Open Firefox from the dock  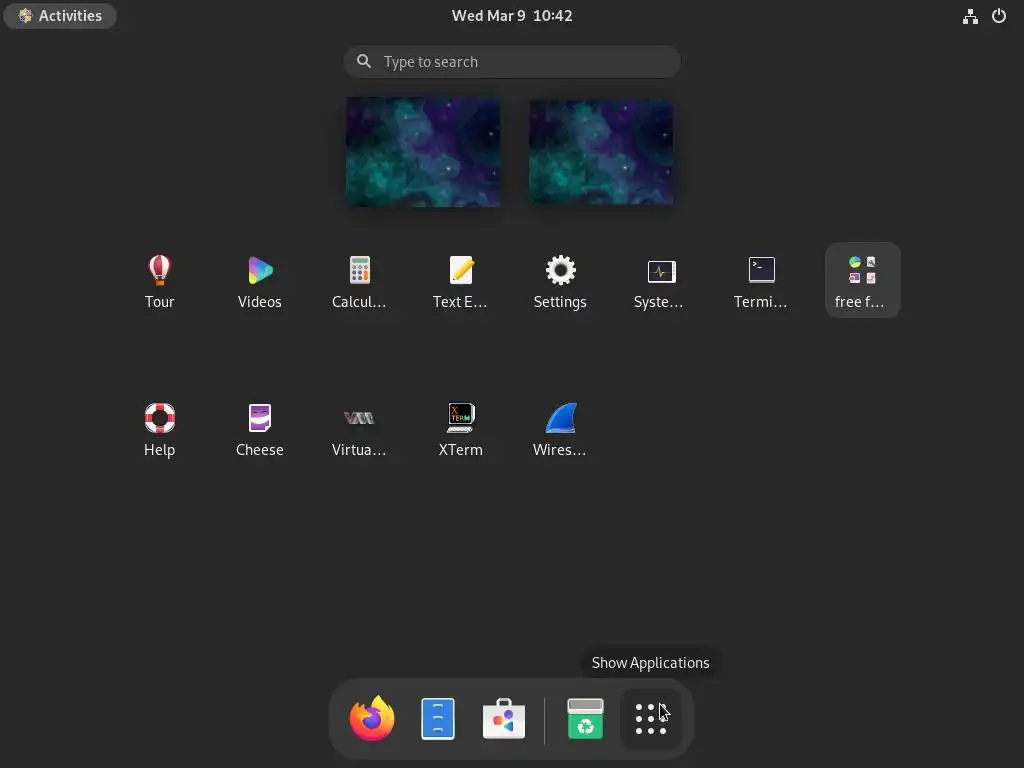[372, 719]
